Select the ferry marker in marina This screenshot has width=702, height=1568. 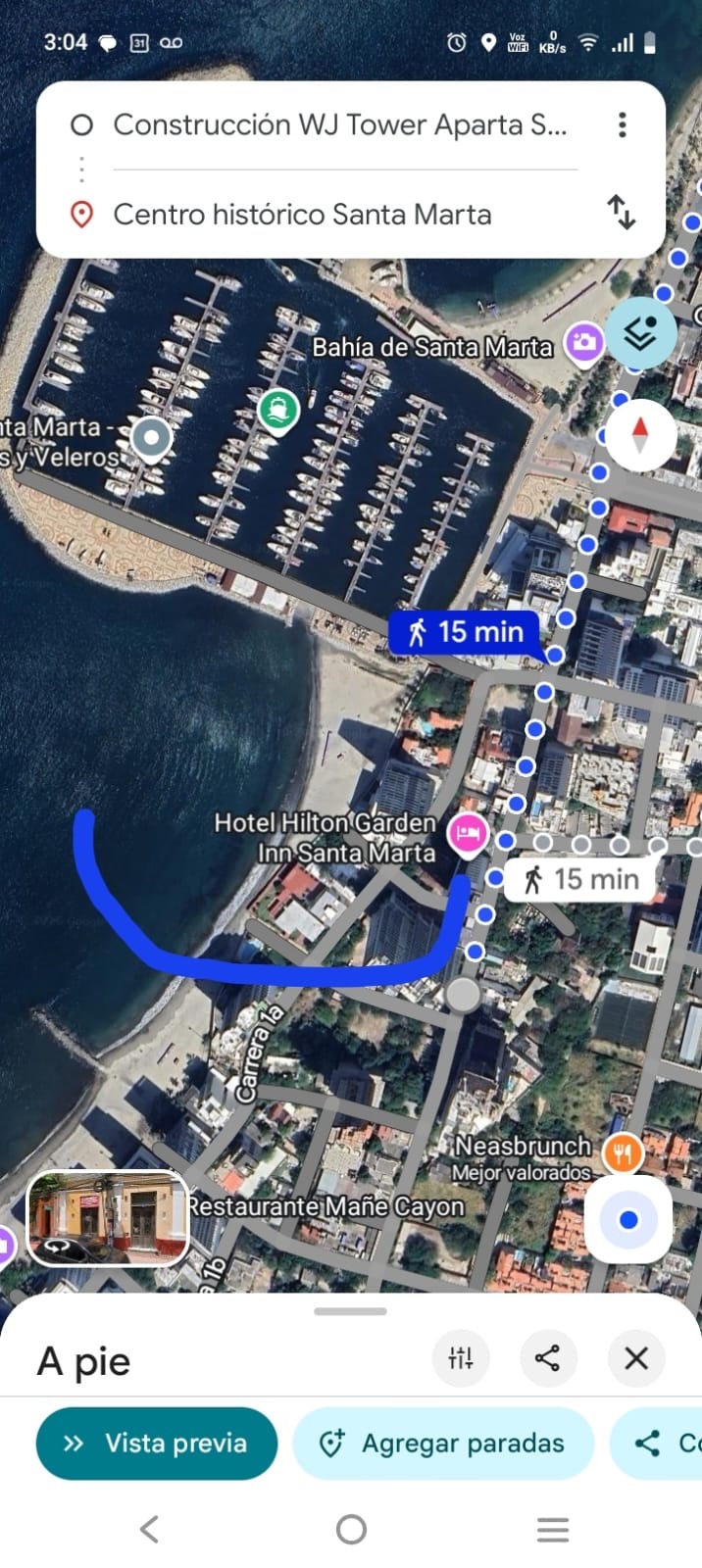[x=277, y=410]
